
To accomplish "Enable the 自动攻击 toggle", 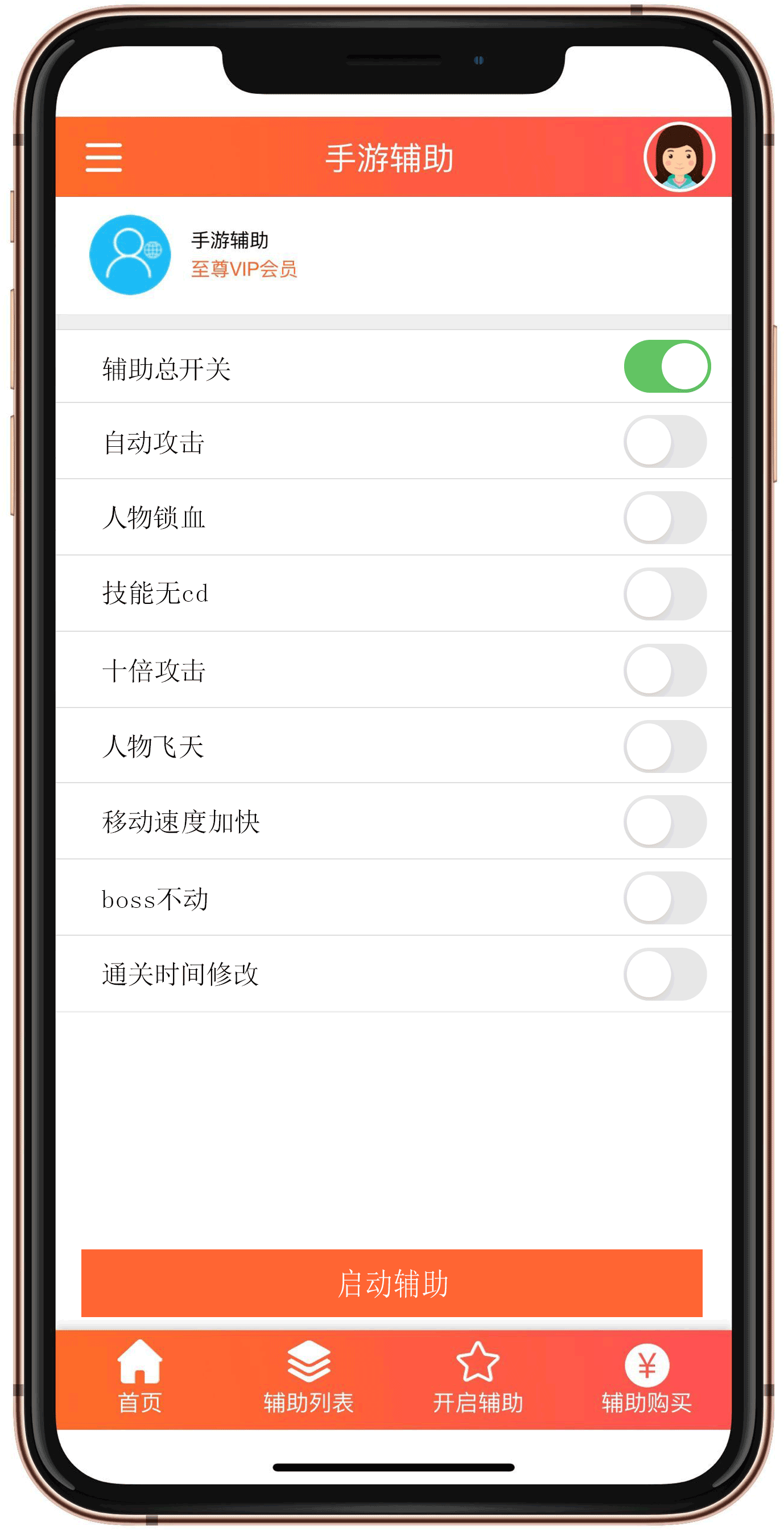I will [x=665, y=442].
